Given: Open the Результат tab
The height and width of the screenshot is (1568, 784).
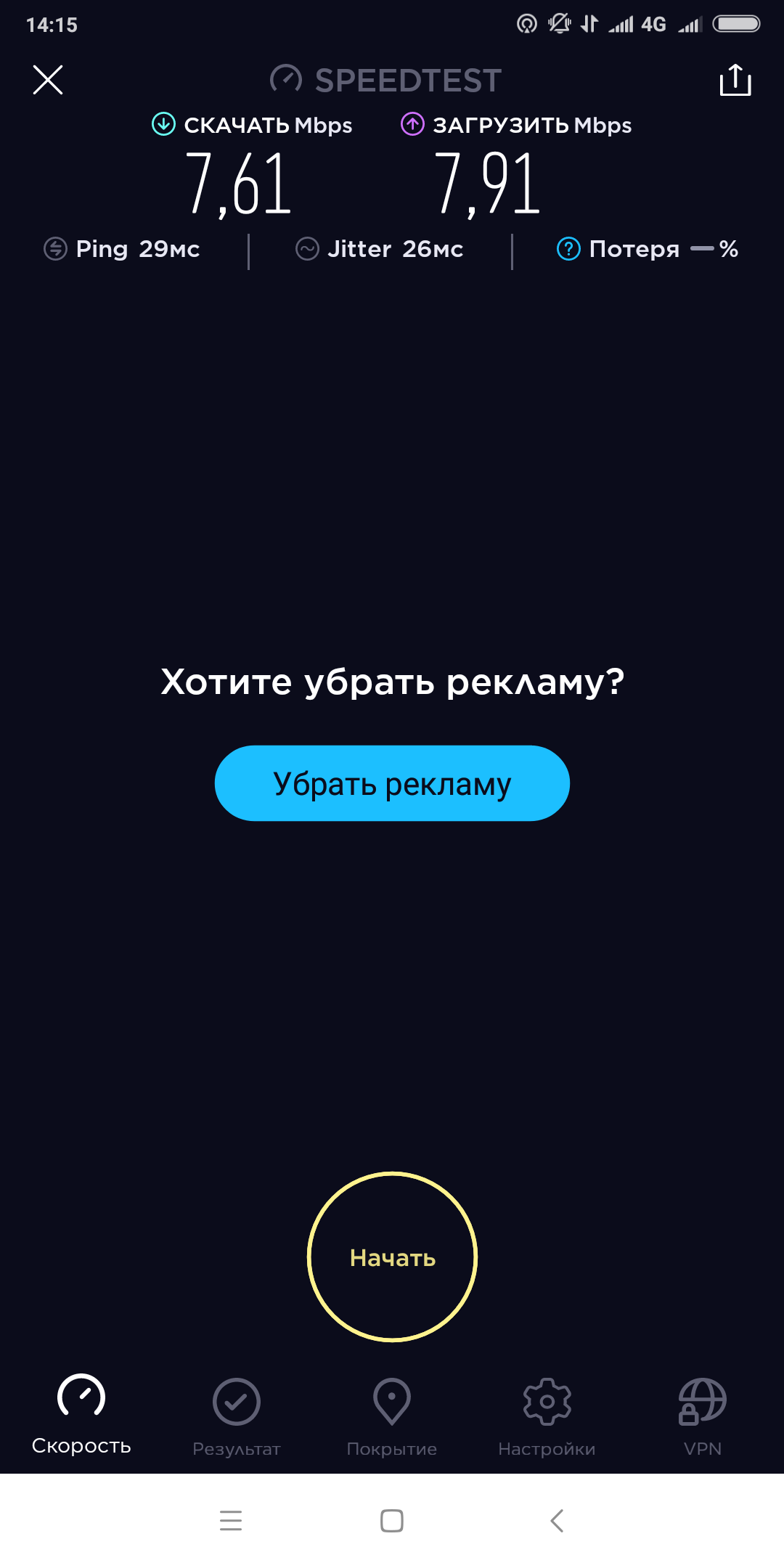Looking at the screenshot, I should (x=237, y=1417).
